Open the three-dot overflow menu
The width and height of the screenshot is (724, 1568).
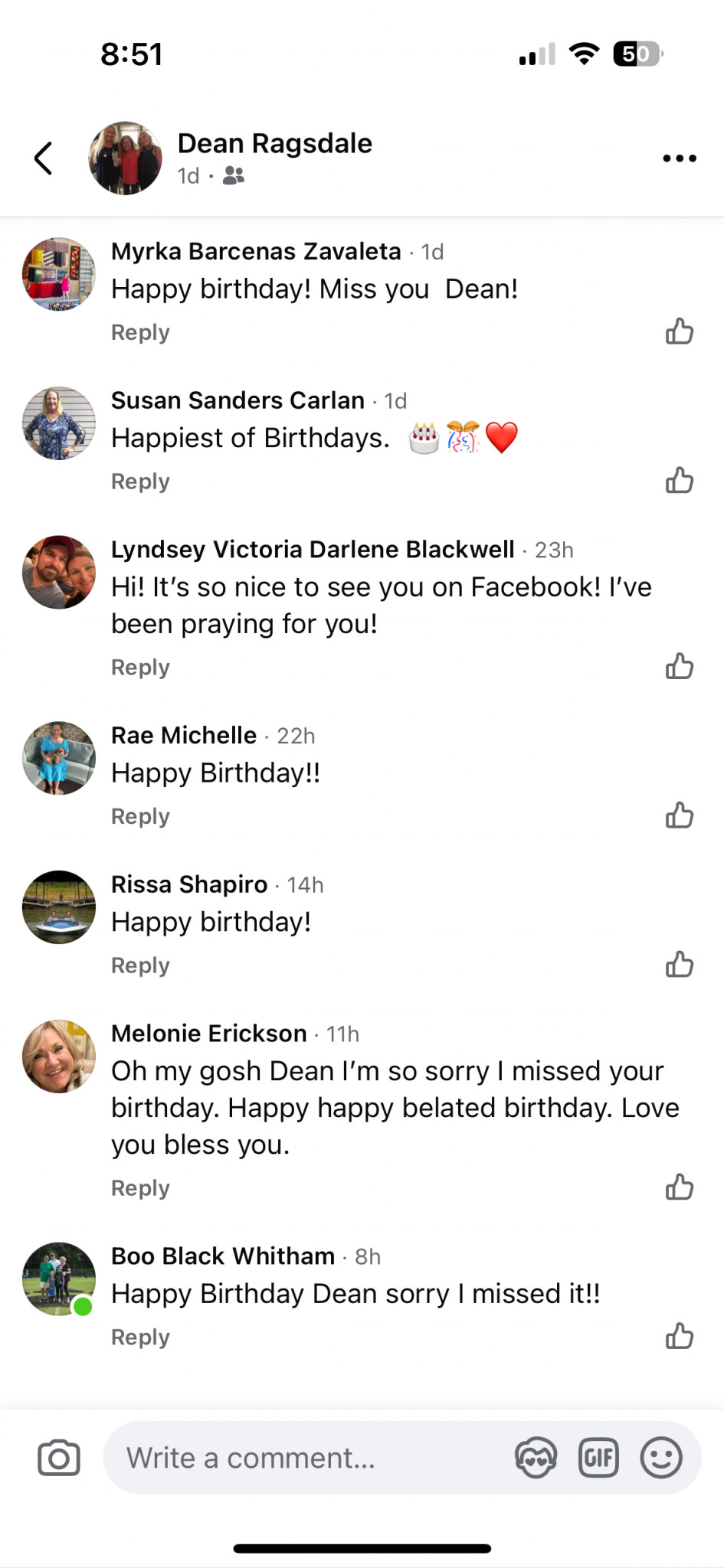pos(679,158)
